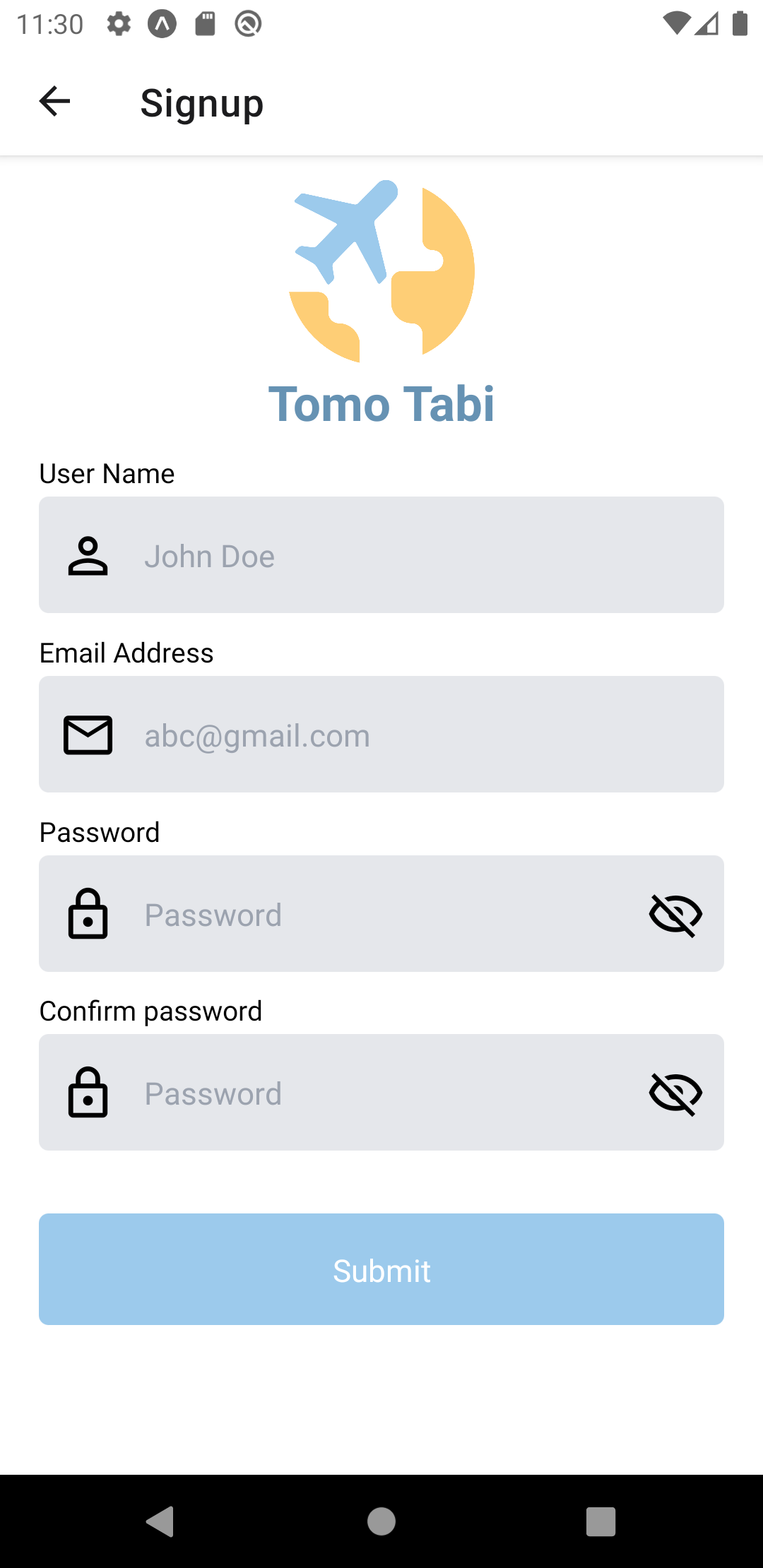763x1568 pixels.
Task: Click the lock icon in Confirm password field
Action: pos(88,1092)
